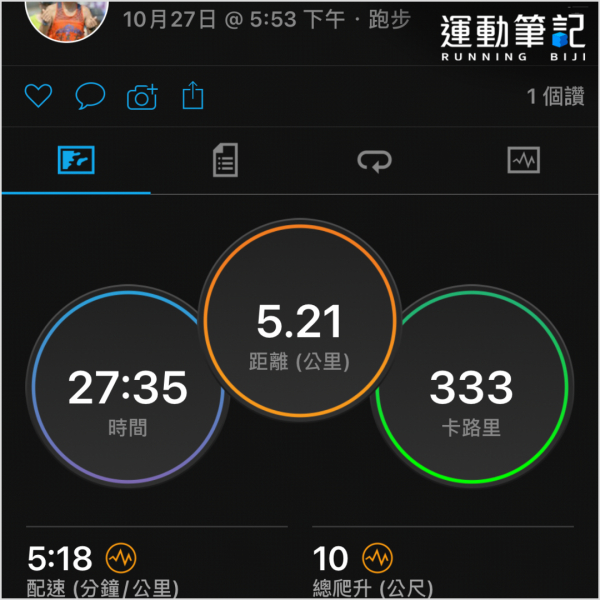The image size is (600, 600).
Task: Switch to the laps tab
Action: [375, 160]
